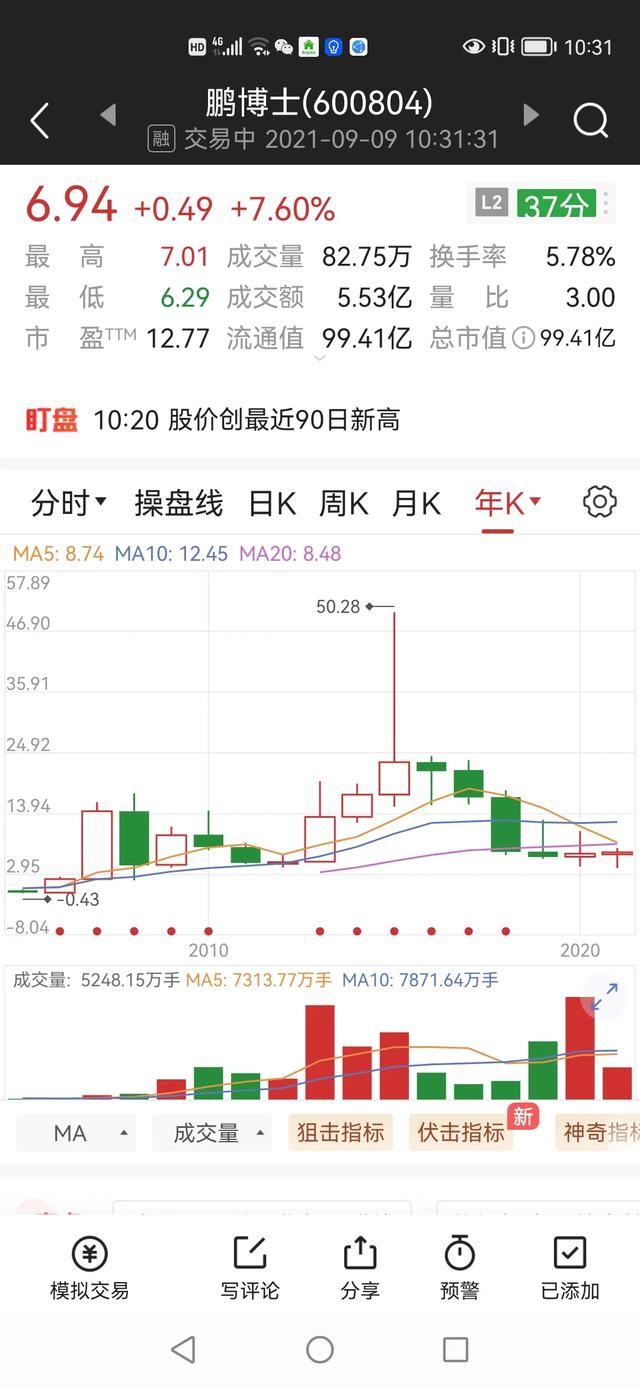Viewport: 640px width, 1387px height.
Task: Jump to the previous stock
Action: (108, 115)
